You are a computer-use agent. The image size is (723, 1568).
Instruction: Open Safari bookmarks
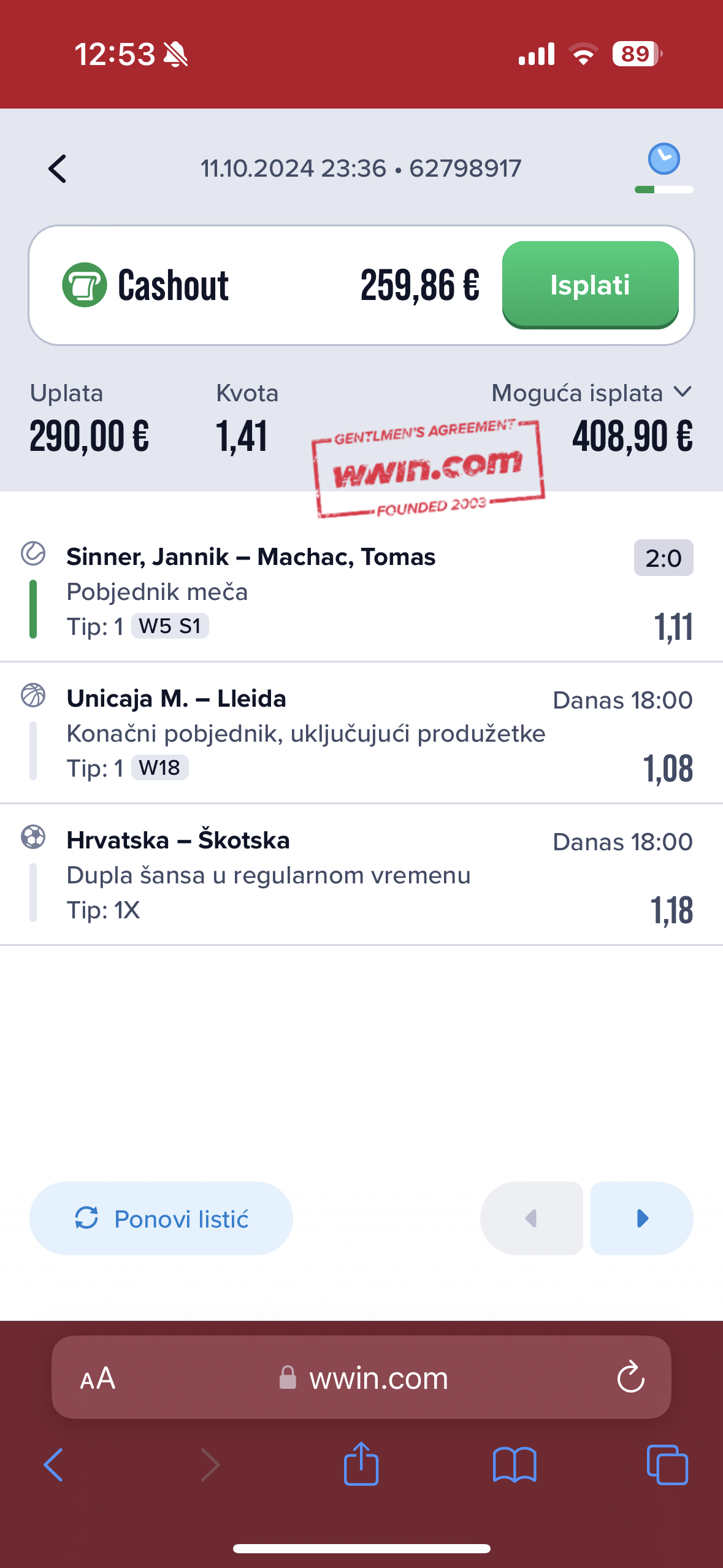pos(515,1465)
